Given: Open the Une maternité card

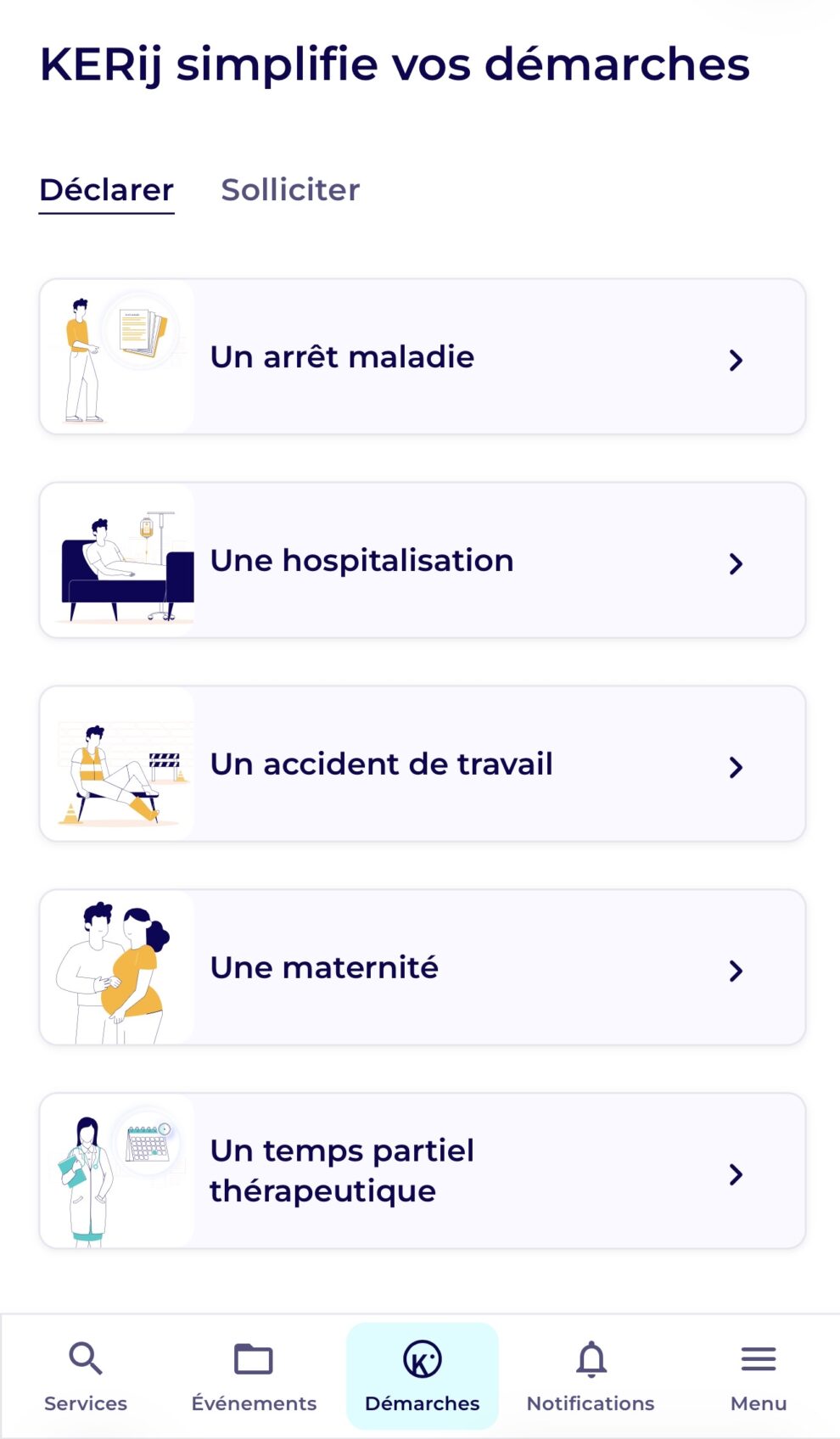Looking at the screenshot, I should coord(420,966).
